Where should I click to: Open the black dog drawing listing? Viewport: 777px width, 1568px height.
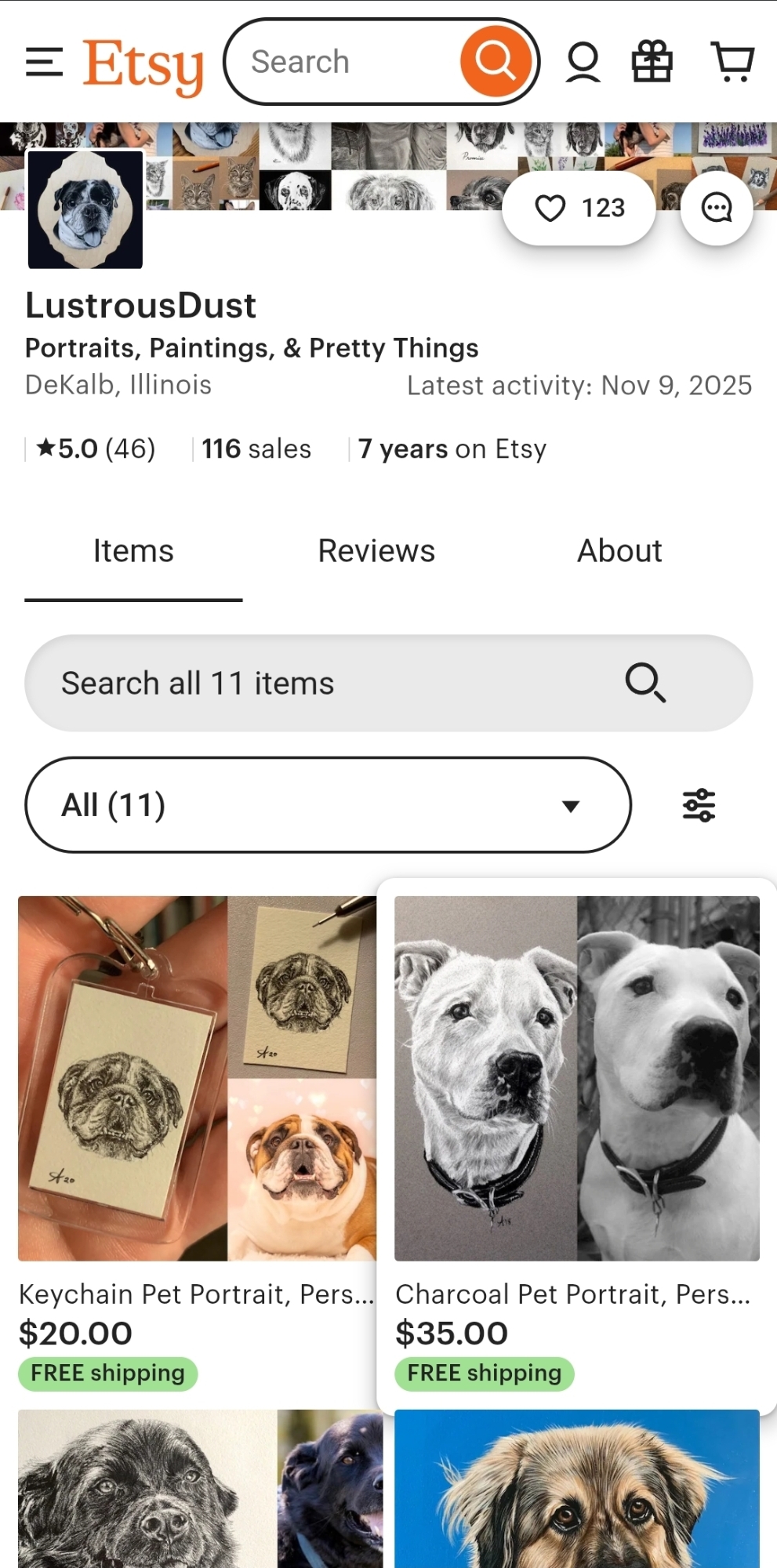(x=200, y=1490)
